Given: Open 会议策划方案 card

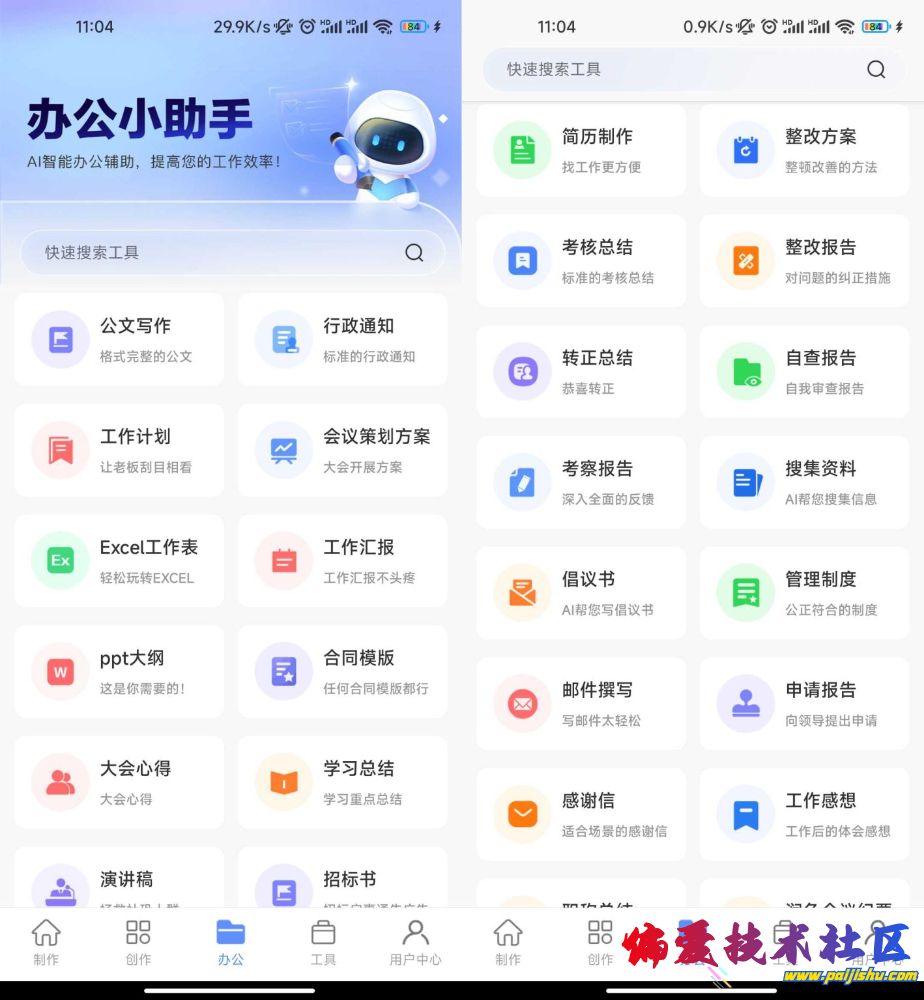Looking at the screenshot, I should tap(342, 450).
